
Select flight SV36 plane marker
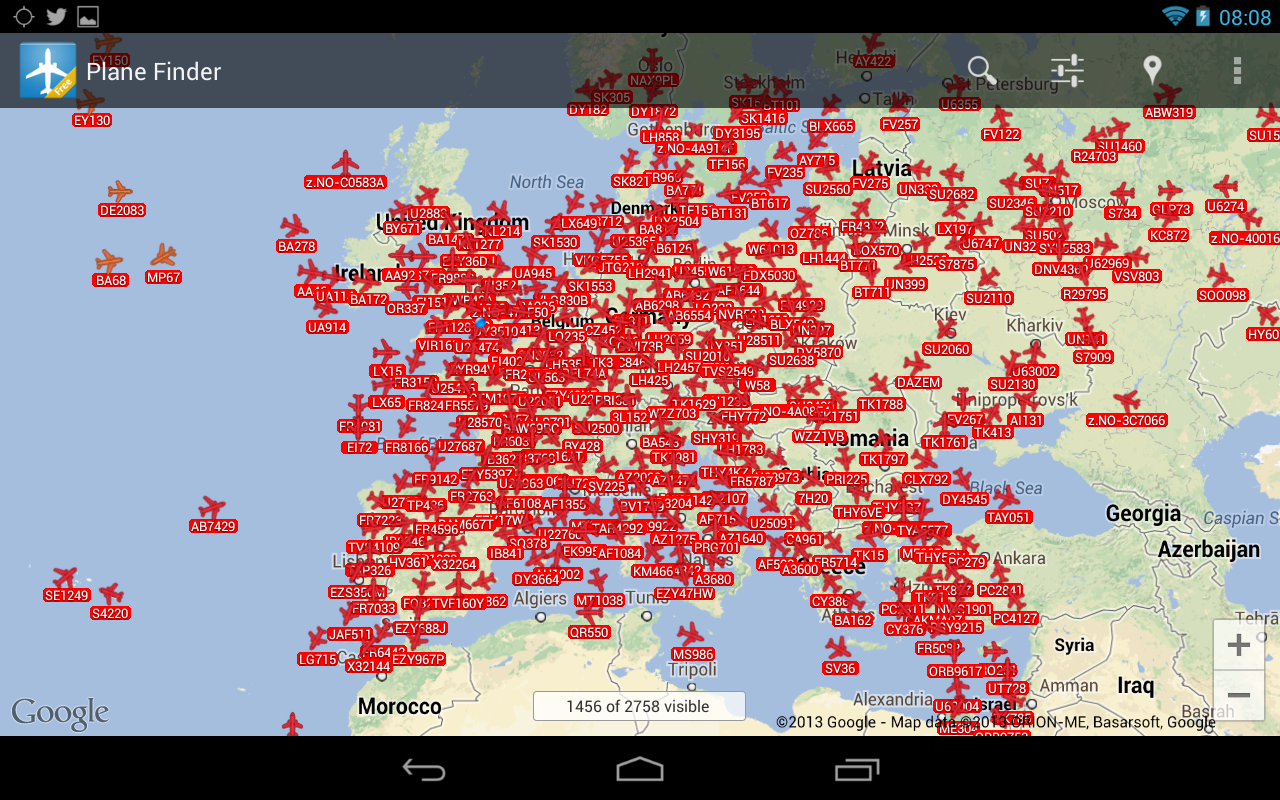839,649
